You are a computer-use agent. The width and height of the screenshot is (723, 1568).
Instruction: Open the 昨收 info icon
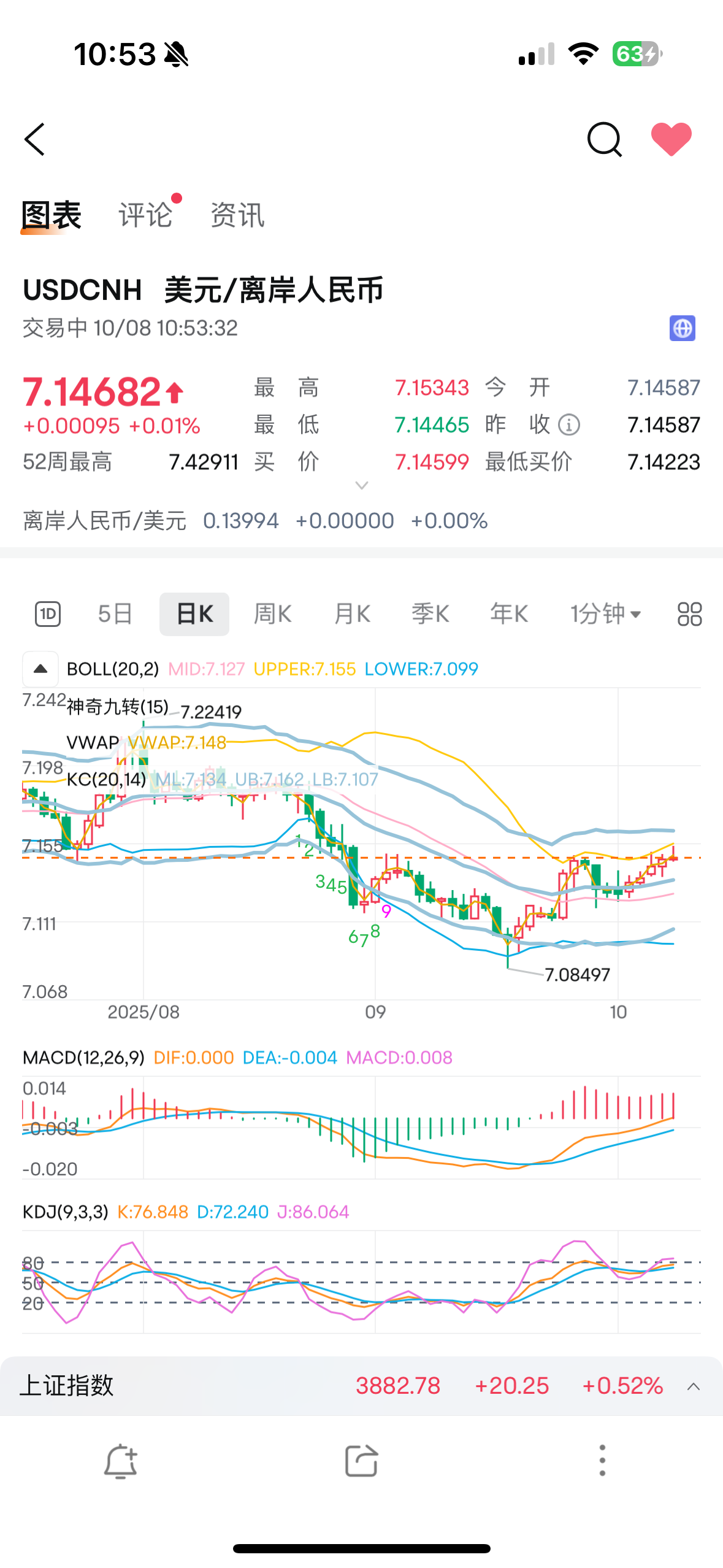click(569, 425)
